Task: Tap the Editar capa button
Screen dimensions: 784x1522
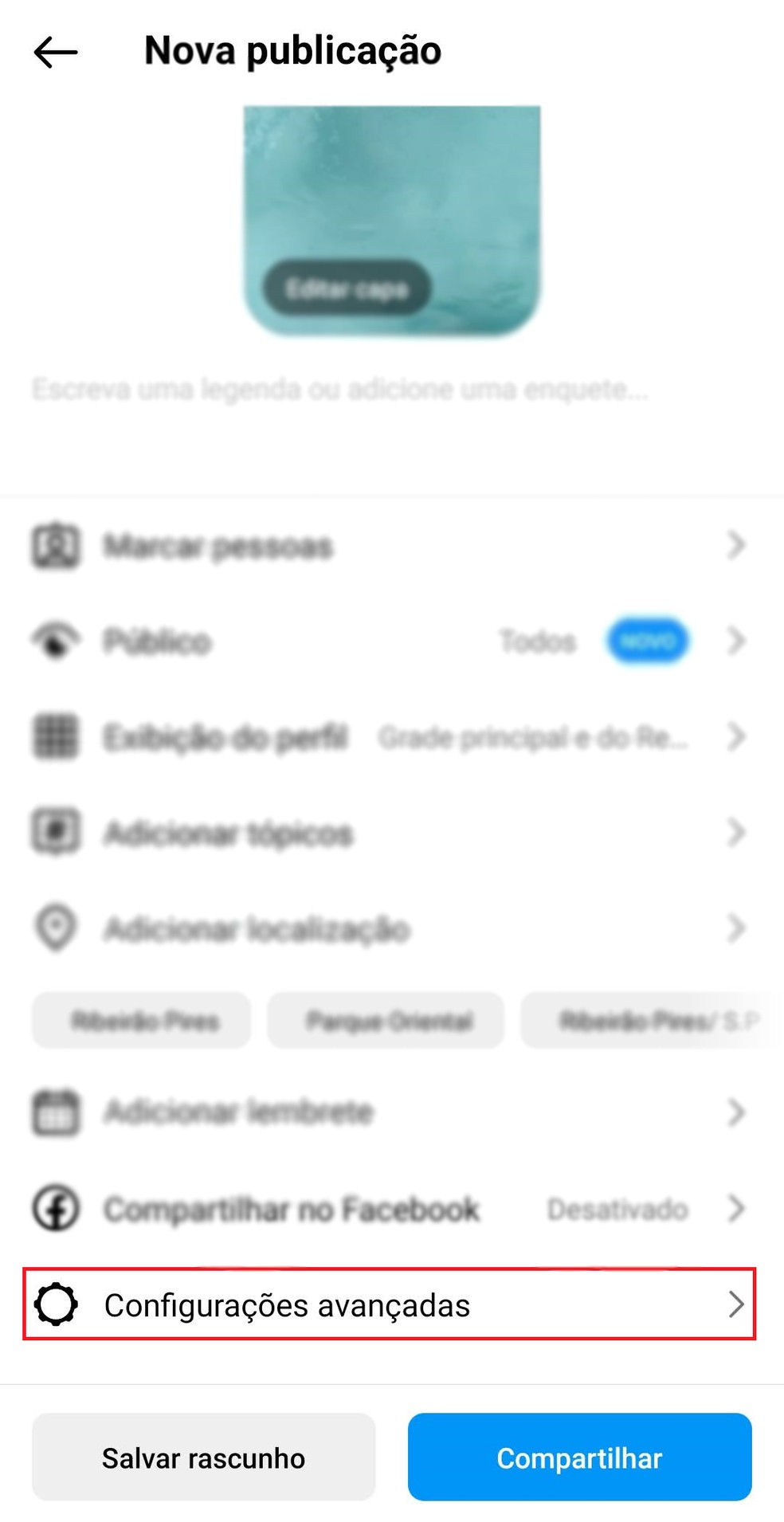Action: click(x=347, y=288)
